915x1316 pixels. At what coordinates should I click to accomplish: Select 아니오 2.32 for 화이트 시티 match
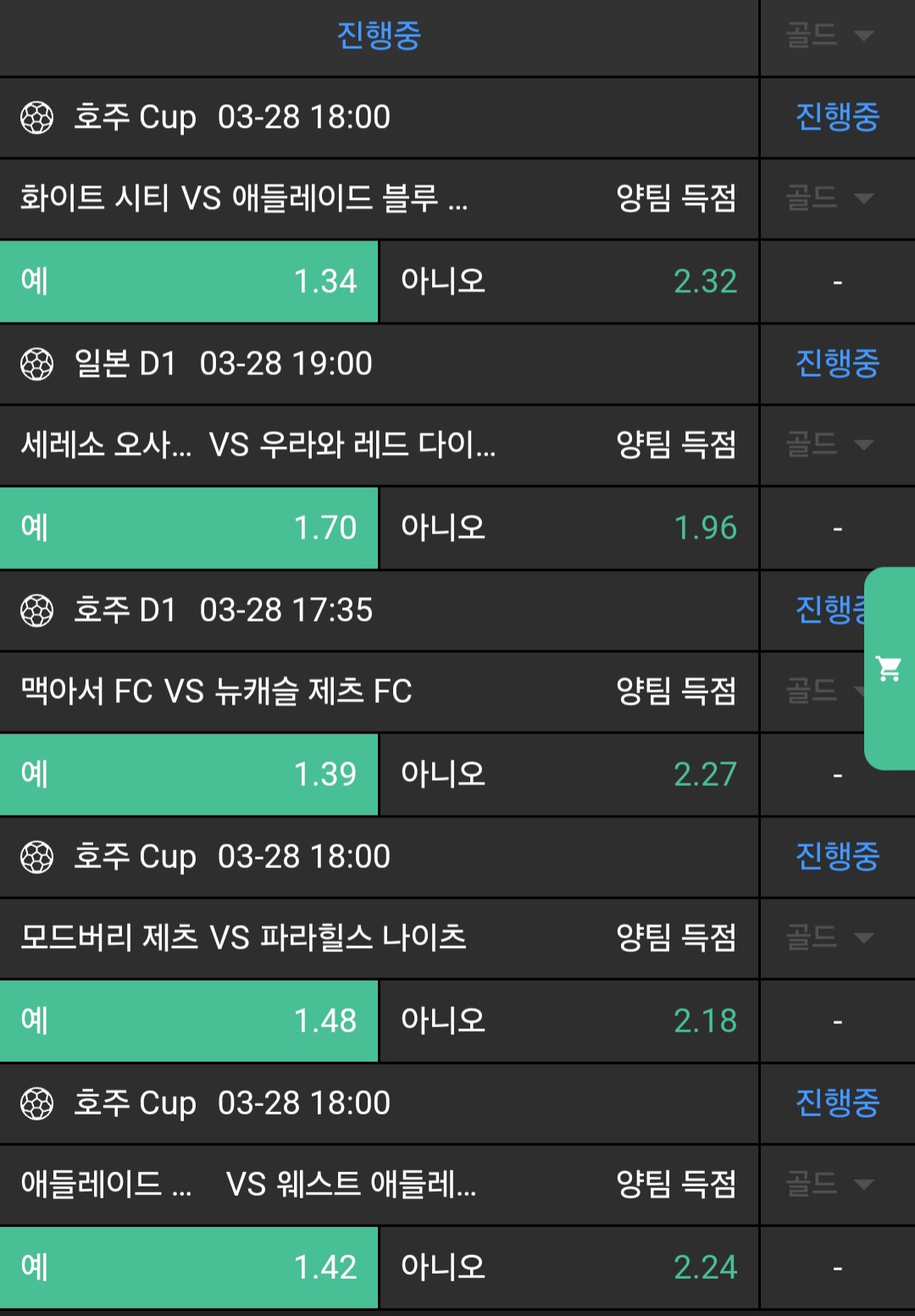(x=568, y=281)
